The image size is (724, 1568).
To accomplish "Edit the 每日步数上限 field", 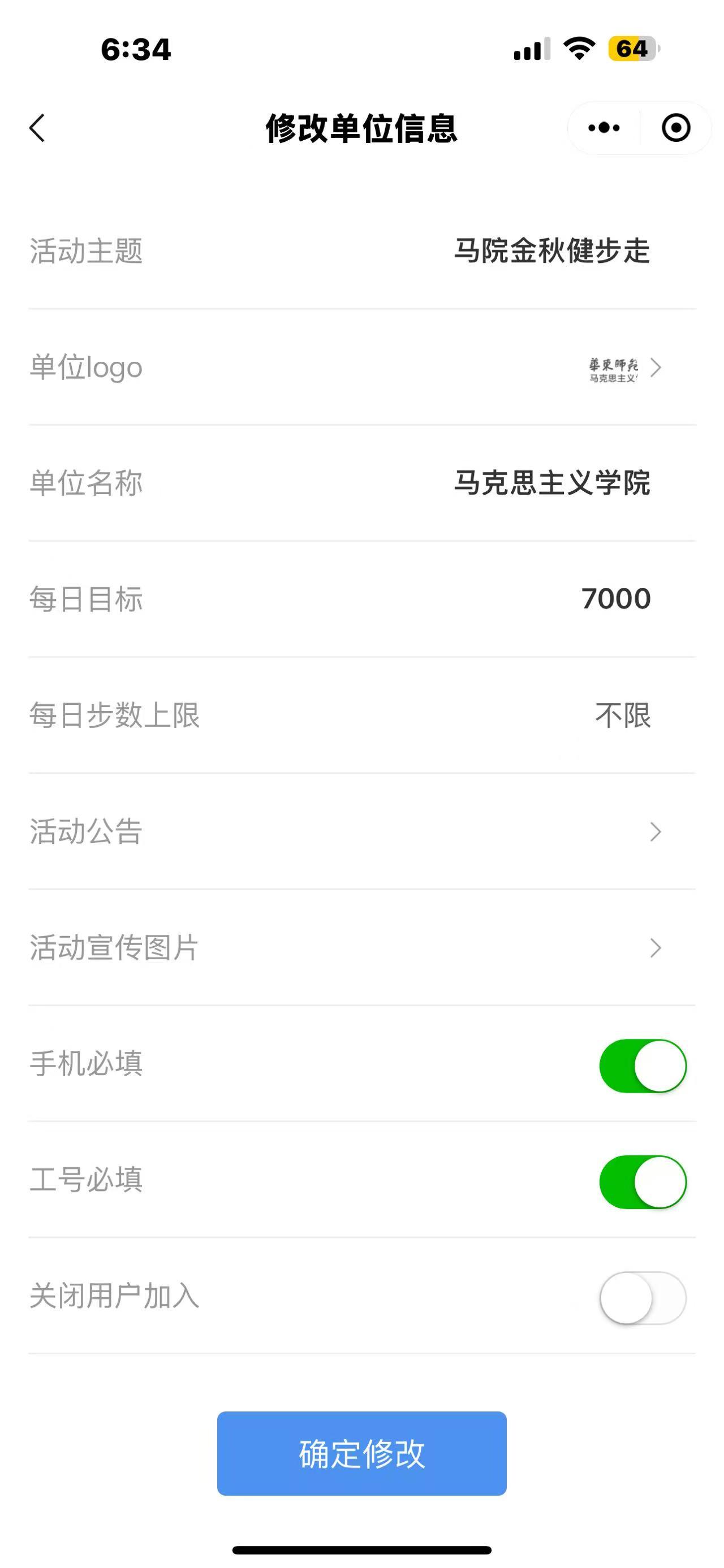I will (x=622, y=715).
